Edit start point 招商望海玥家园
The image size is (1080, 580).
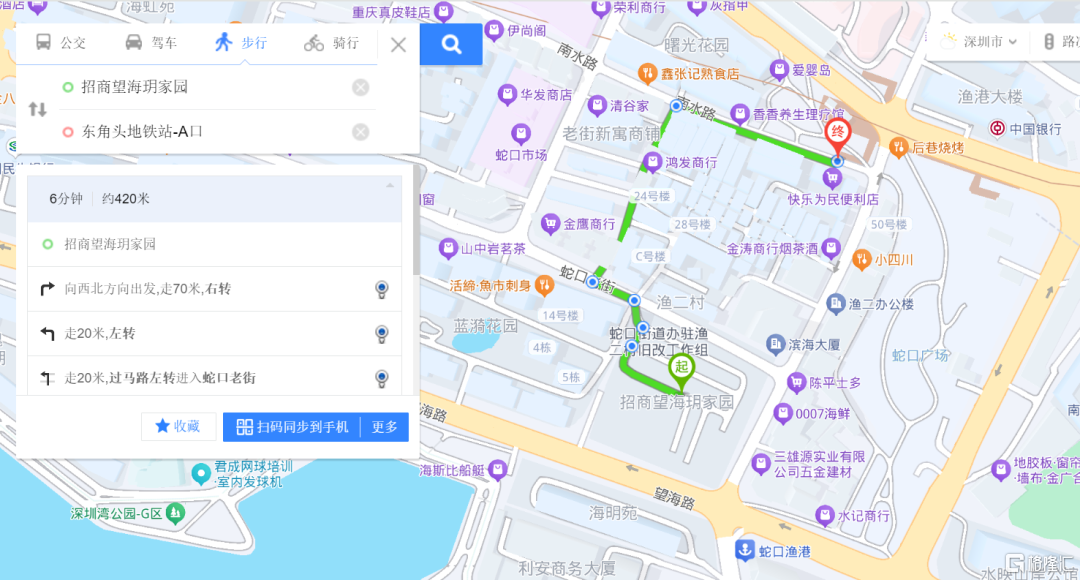200,87
